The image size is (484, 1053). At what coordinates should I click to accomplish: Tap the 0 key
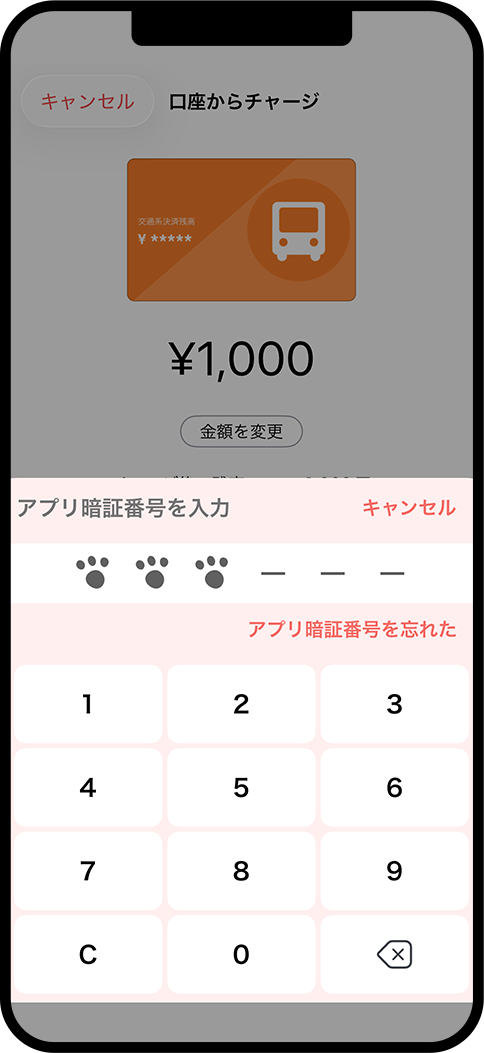pyautogui.click(x=241, y=954)
